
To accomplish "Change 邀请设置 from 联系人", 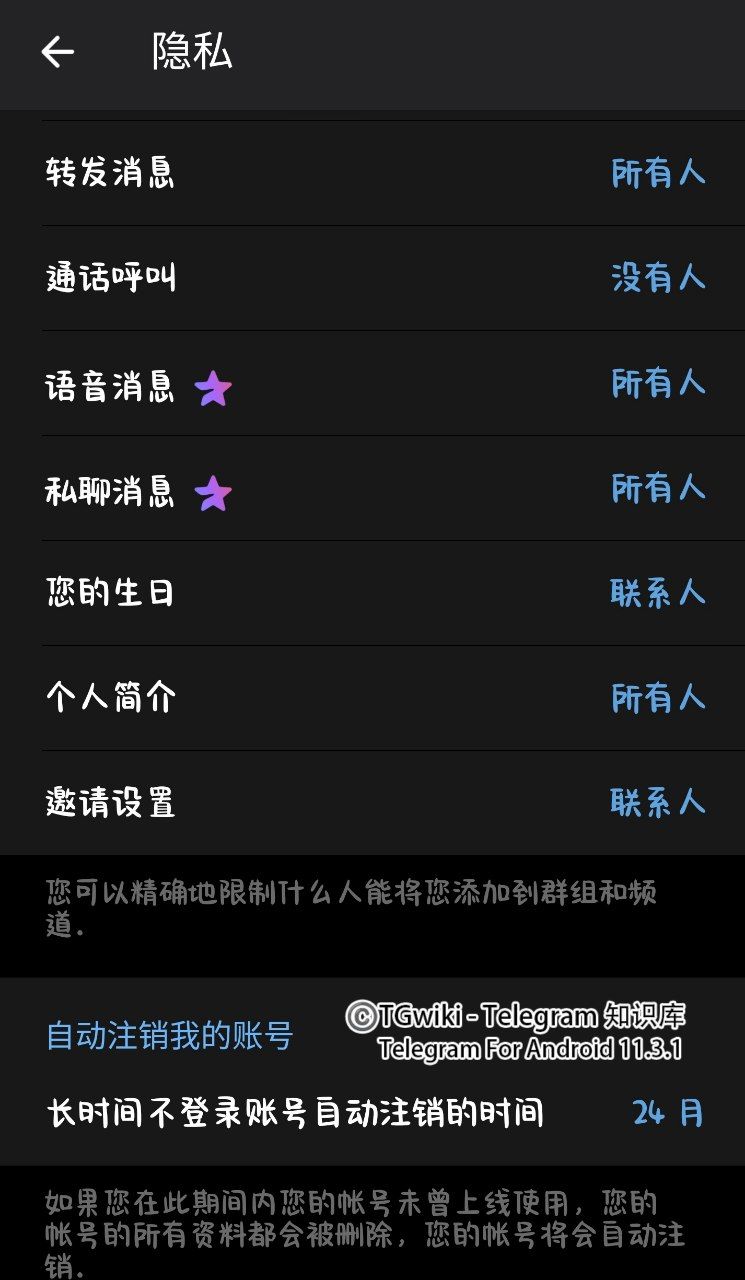I will pos(659,801).
